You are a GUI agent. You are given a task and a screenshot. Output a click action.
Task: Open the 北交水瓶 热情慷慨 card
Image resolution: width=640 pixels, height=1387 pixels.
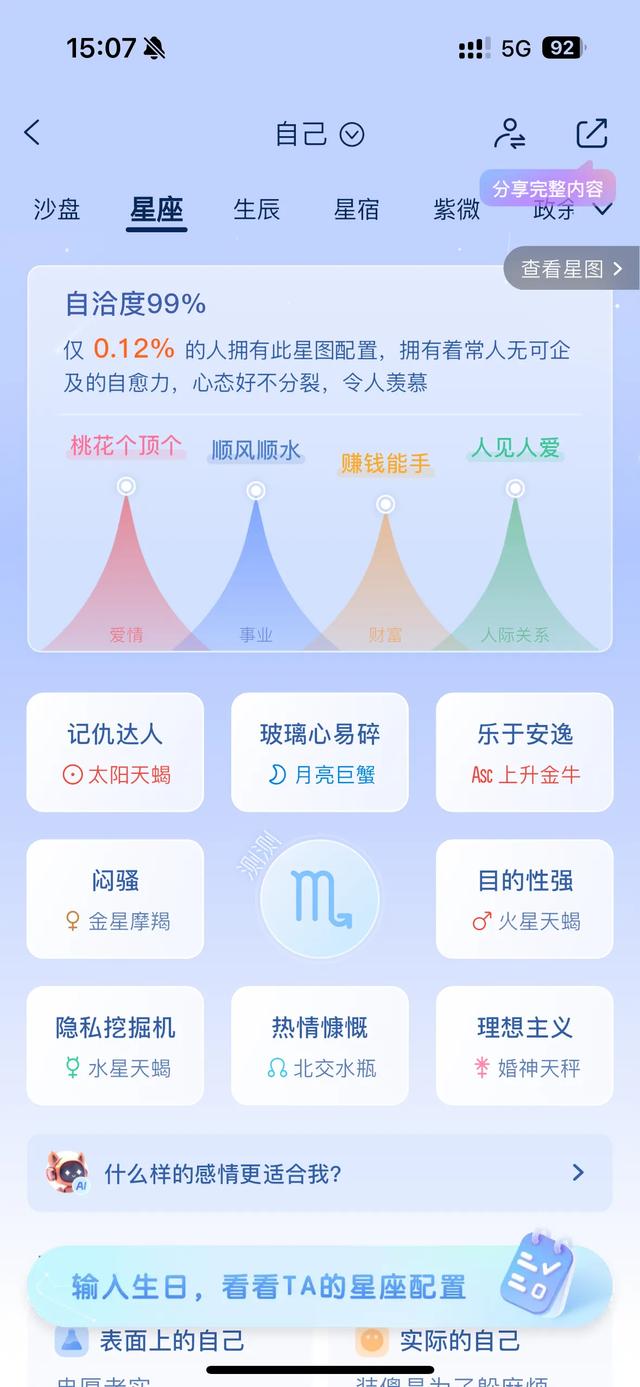point(320,1046)
